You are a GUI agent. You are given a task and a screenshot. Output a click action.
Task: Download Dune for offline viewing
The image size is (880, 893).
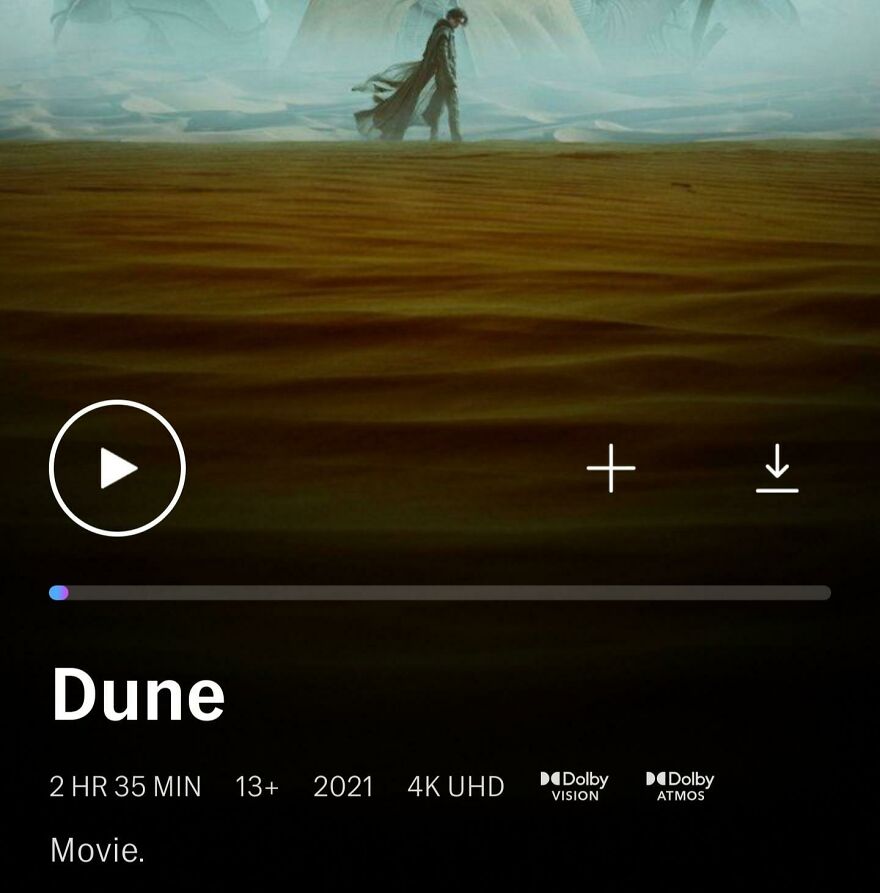777,468
